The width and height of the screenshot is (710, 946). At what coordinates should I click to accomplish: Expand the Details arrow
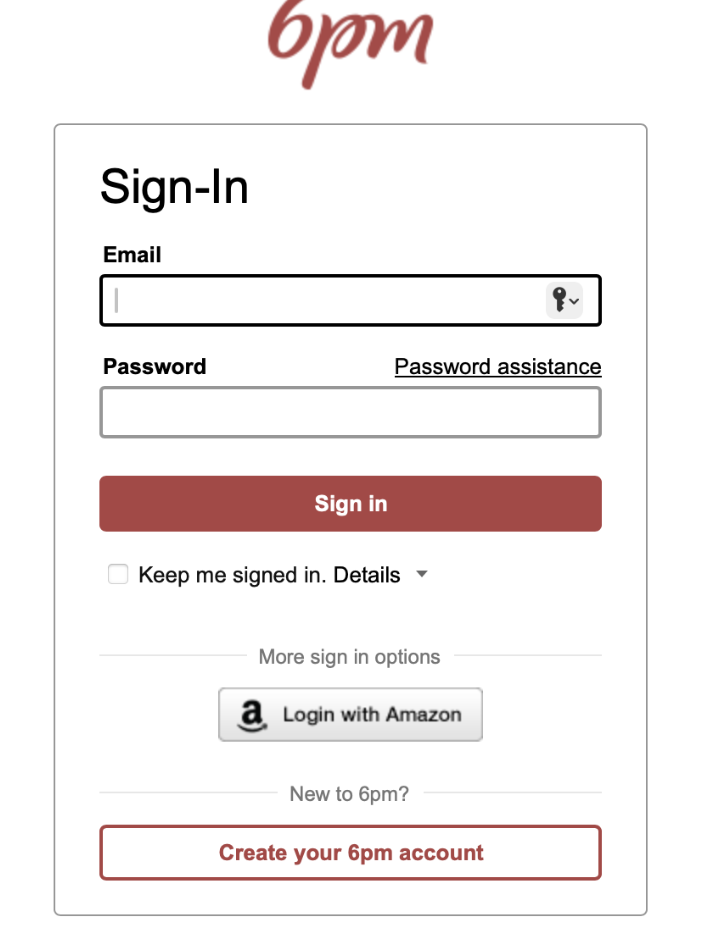421,574
